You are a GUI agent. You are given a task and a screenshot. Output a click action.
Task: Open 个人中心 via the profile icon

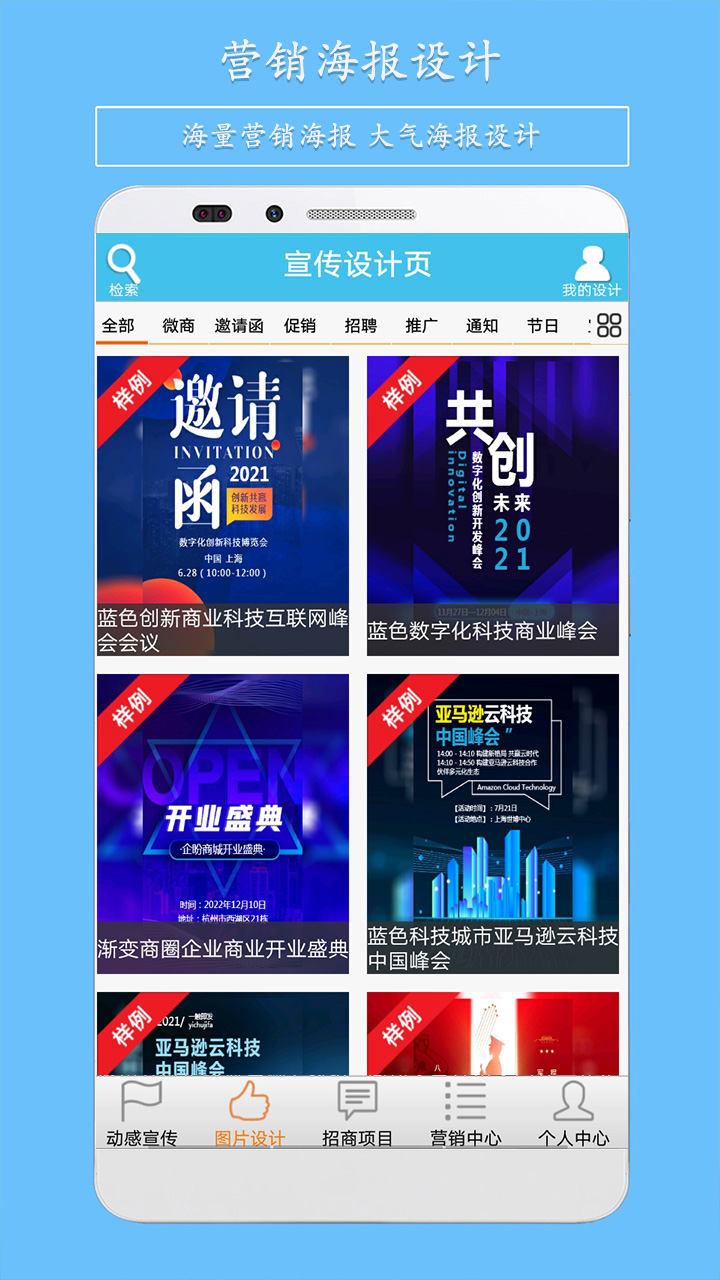[571, 1113]
